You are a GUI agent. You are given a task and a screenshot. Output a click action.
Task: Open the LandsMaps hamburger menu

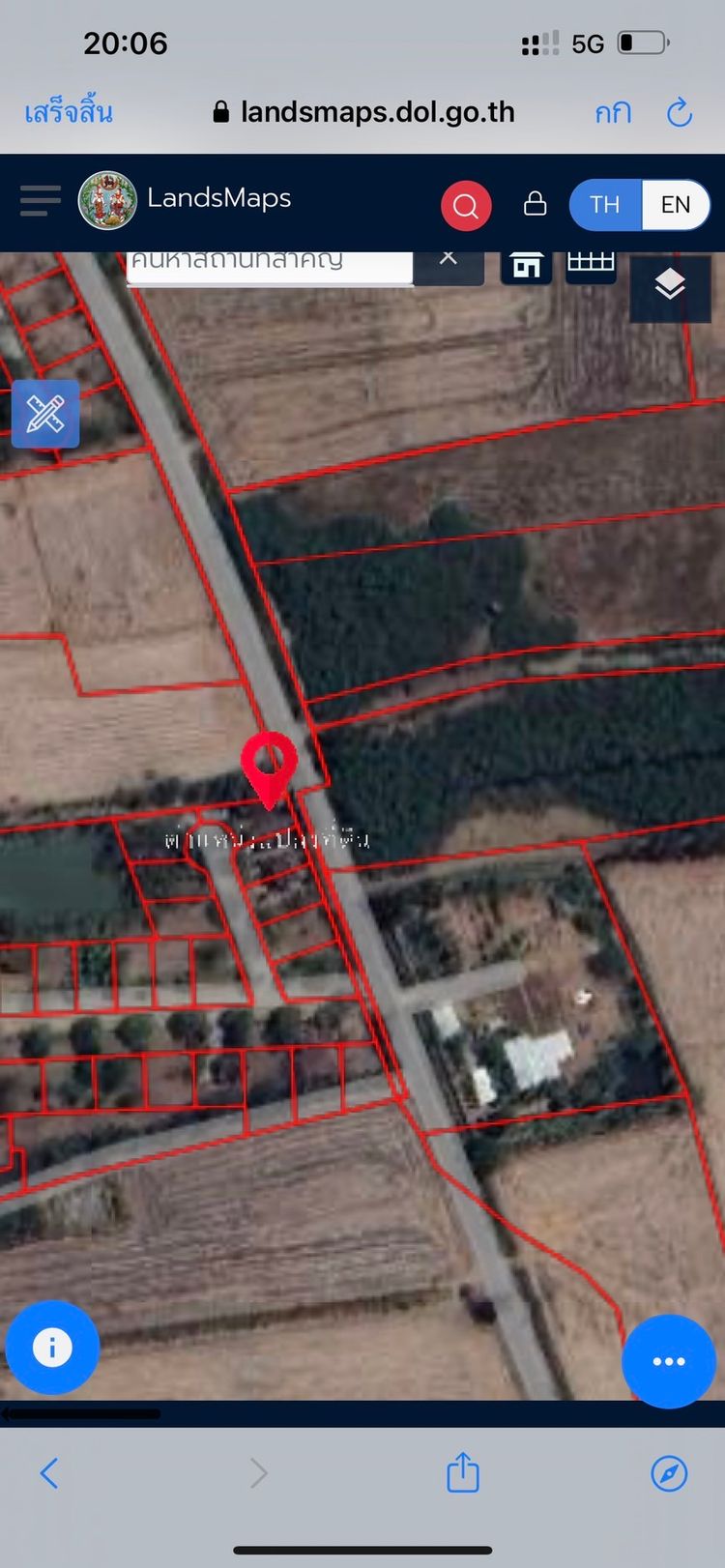point(40,201)
